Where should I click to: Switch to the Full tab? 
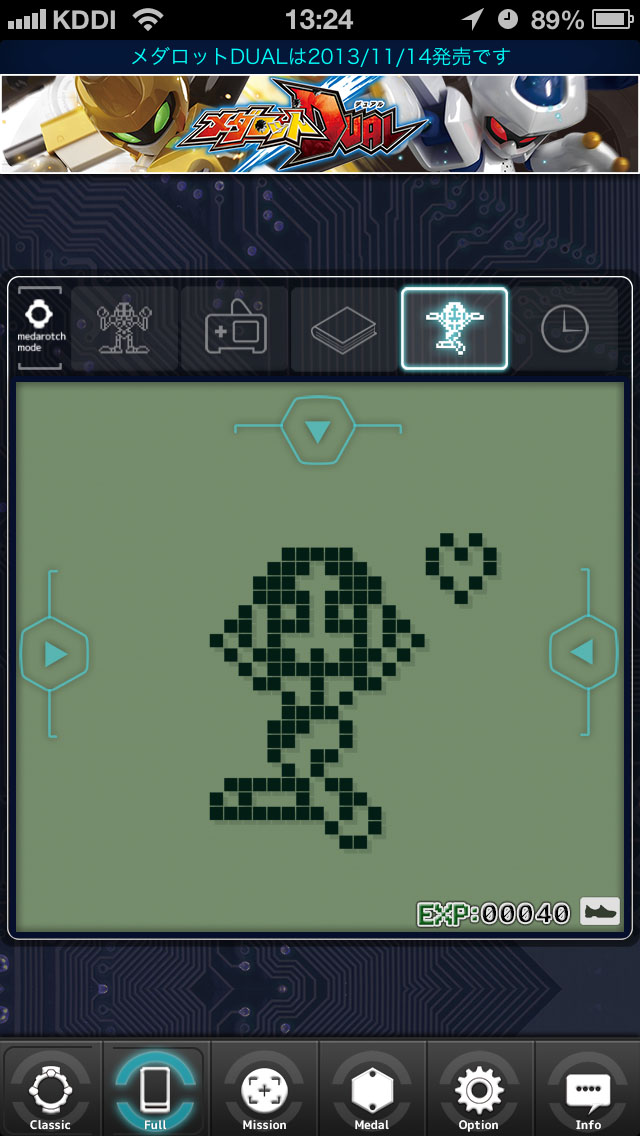(x=155, y=1089)
